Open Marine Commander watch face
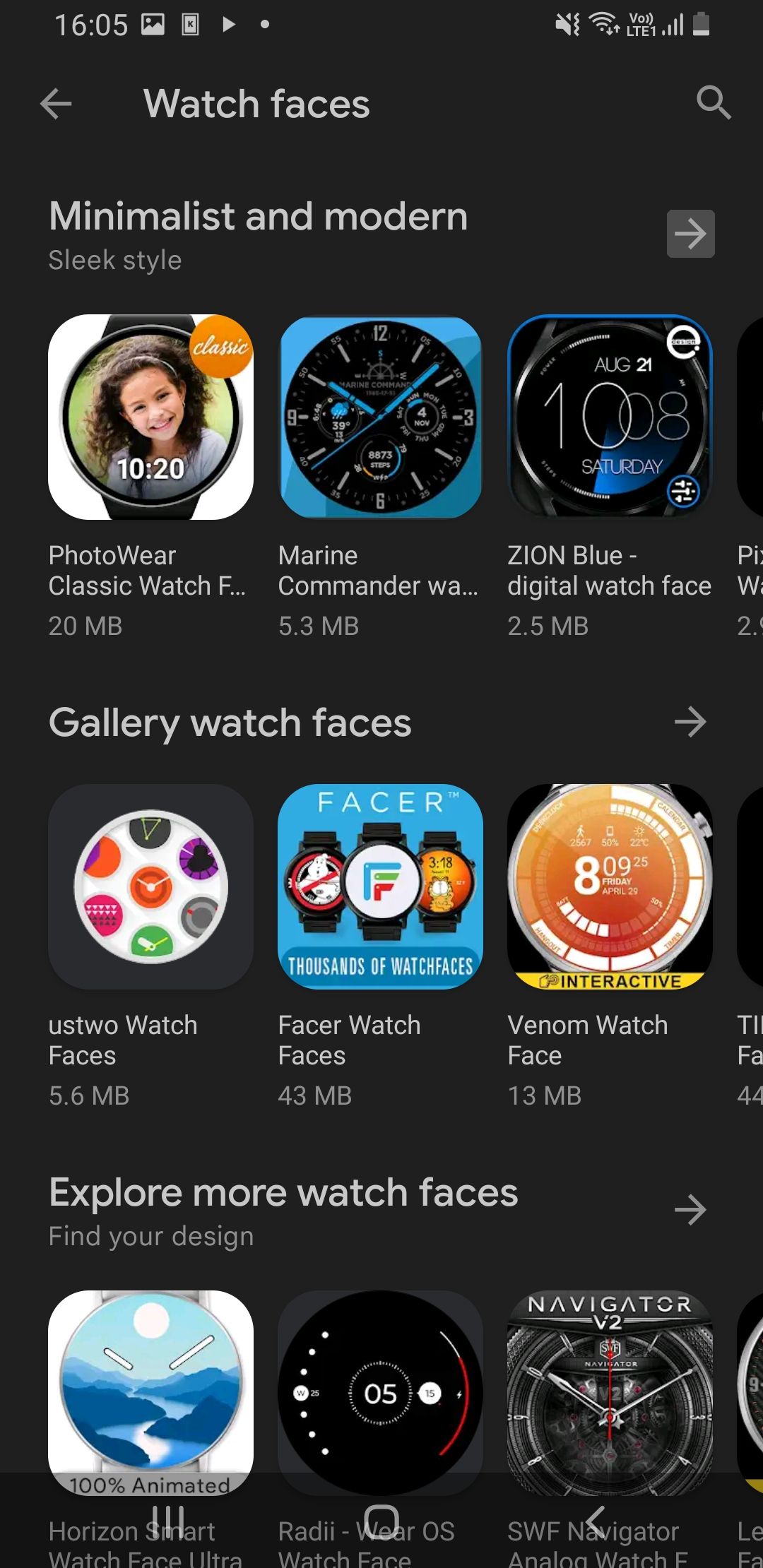 click(x=380, y=417)
